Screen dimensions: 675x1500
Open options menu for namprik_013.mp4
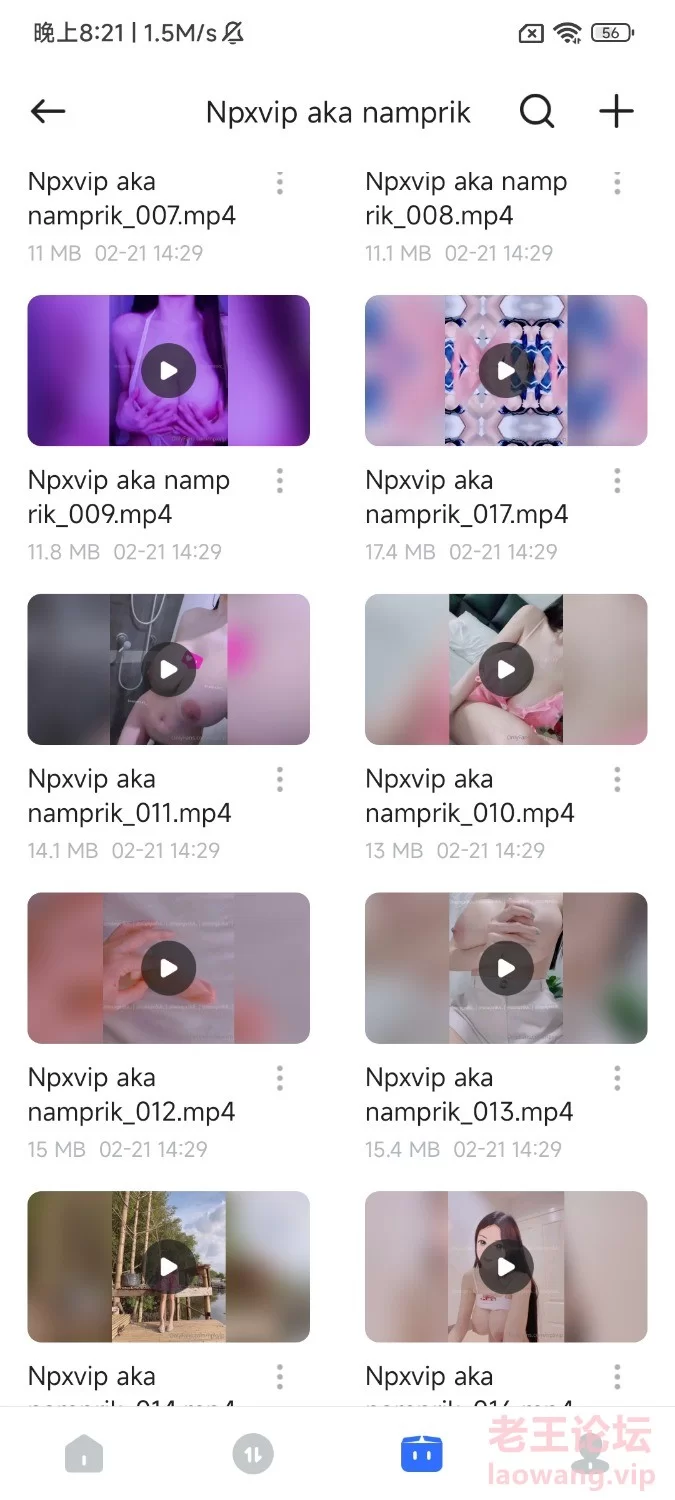[617, 1078]
